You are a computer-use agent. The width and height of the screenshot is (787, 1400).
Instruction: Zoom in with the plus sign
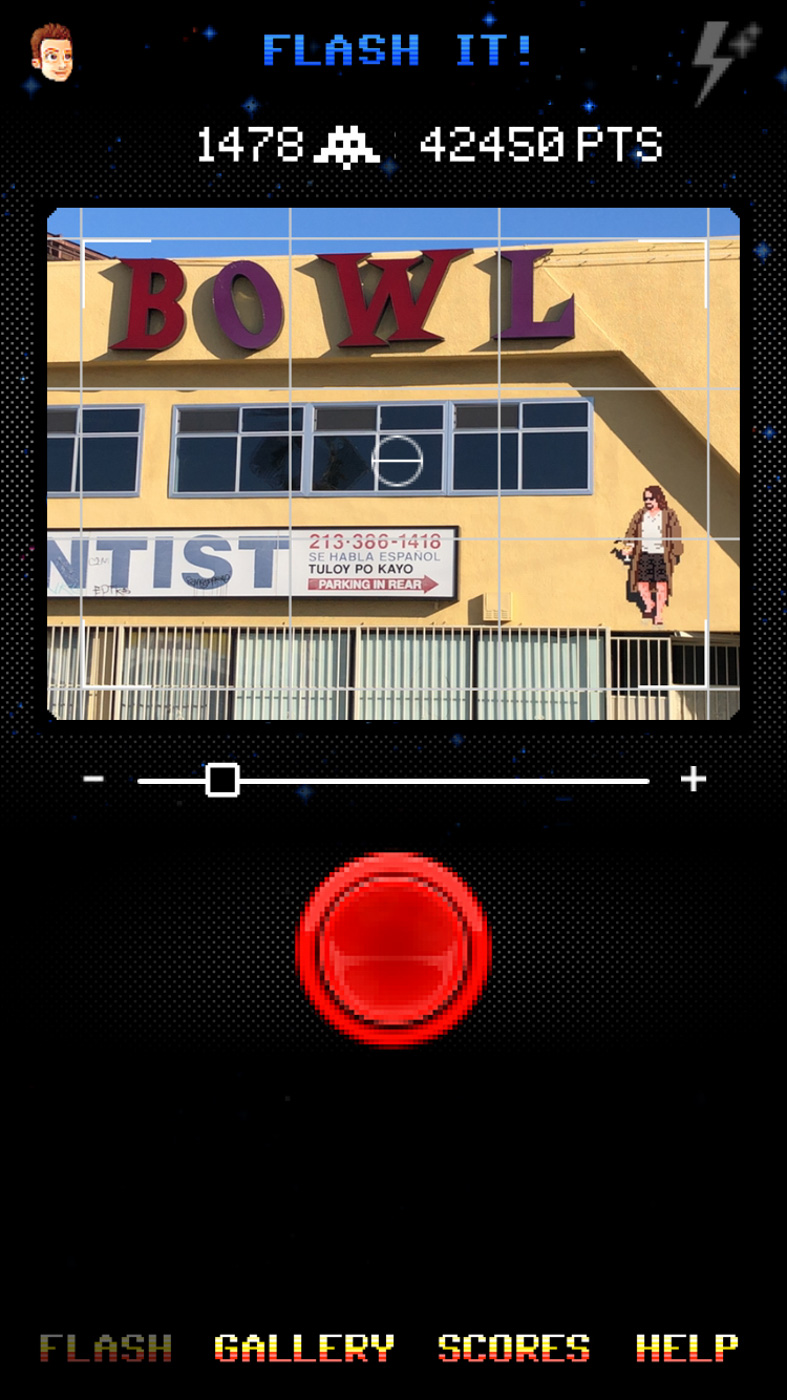coord(693,779)
